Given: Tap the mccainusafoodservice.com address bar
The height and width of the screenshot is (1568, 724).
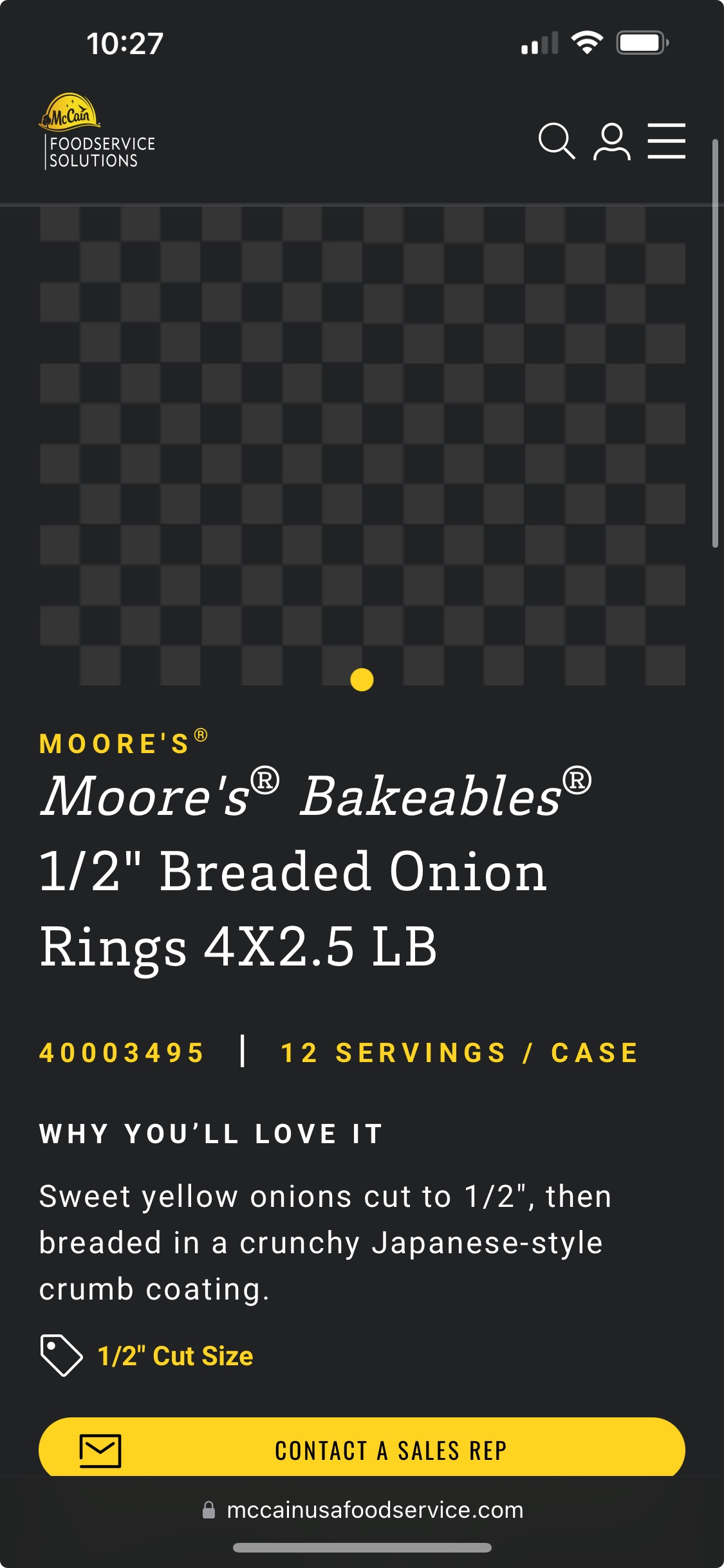Looking at the screenshot, I should [x=362, y=1509].
